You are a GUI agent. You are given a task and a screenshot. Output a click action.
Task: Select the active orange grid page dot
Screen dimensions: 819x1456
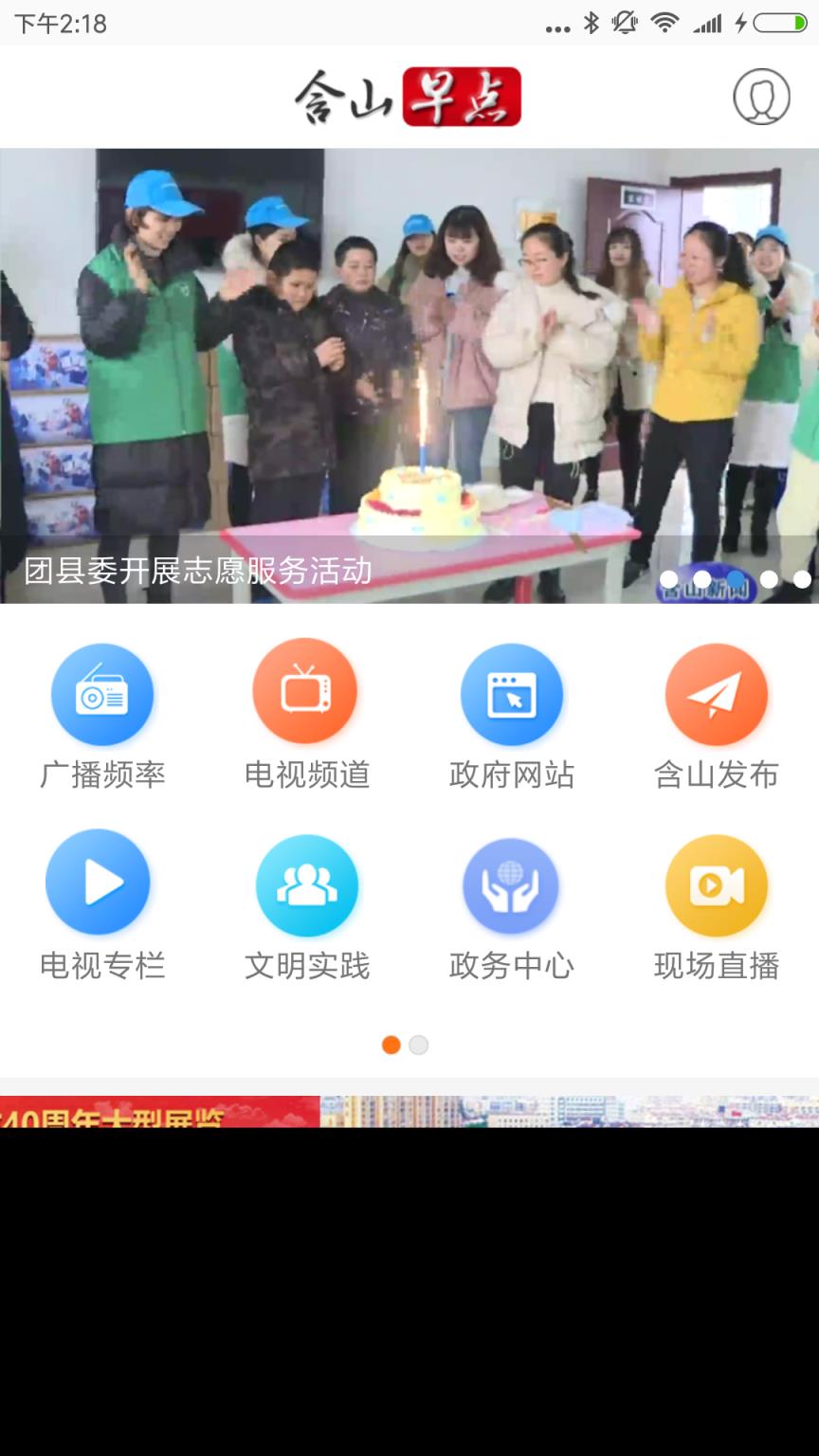click(391, 1045)
